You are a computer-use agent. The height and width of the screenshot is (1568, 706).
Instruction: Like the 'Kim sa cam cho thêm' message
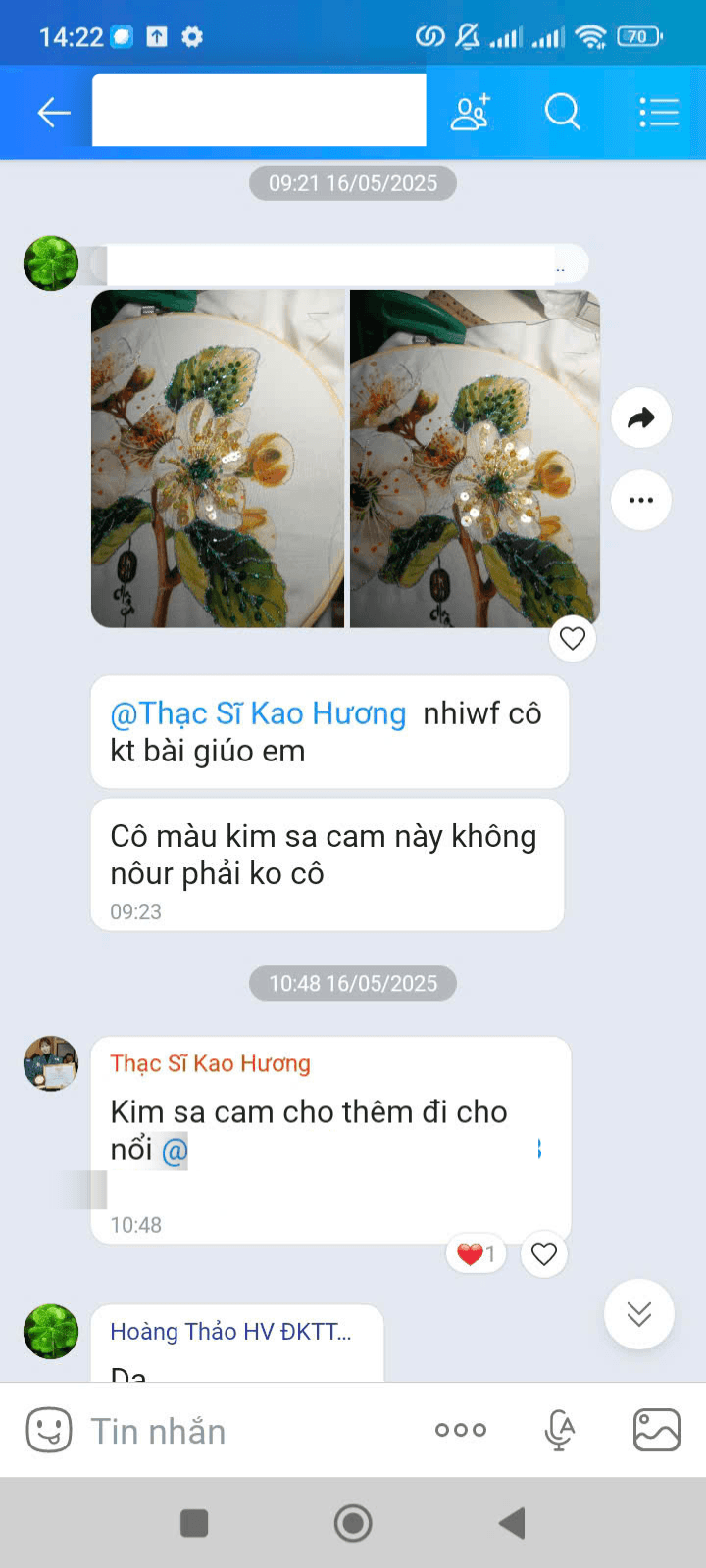pos(544,1253)
